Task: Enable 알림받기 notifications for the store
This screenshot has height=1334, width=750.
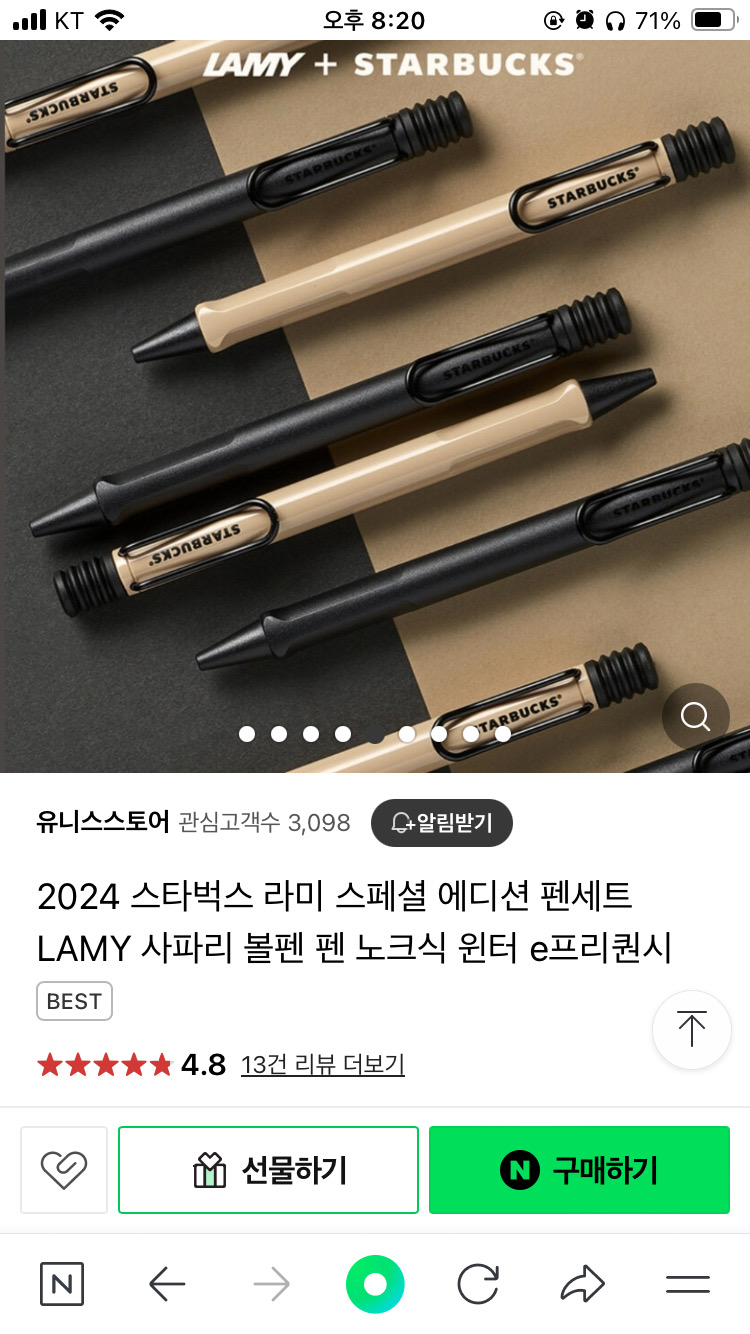Action: pyautogui.click(x=441, y=823)
